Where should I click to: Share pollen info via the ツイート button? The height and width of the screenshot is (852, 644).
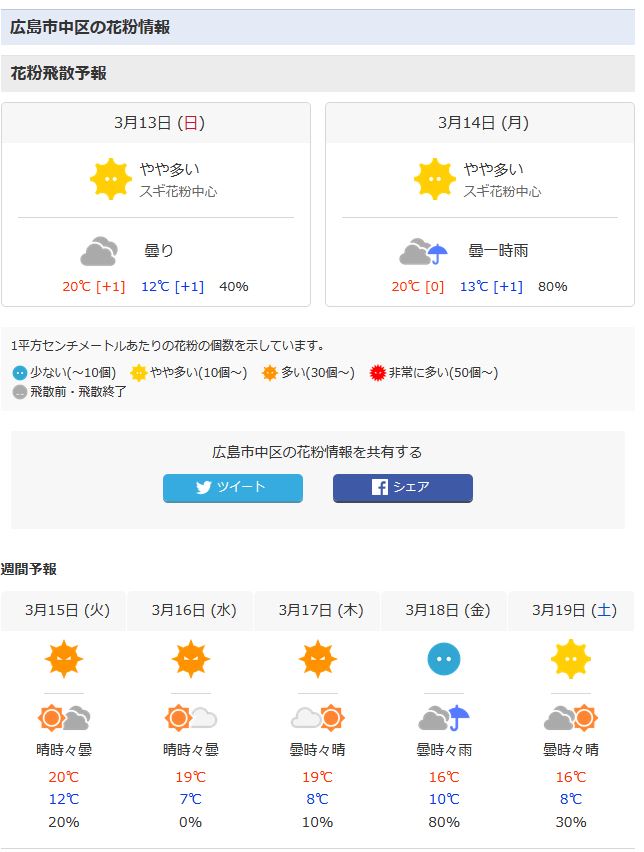point(232,488)
